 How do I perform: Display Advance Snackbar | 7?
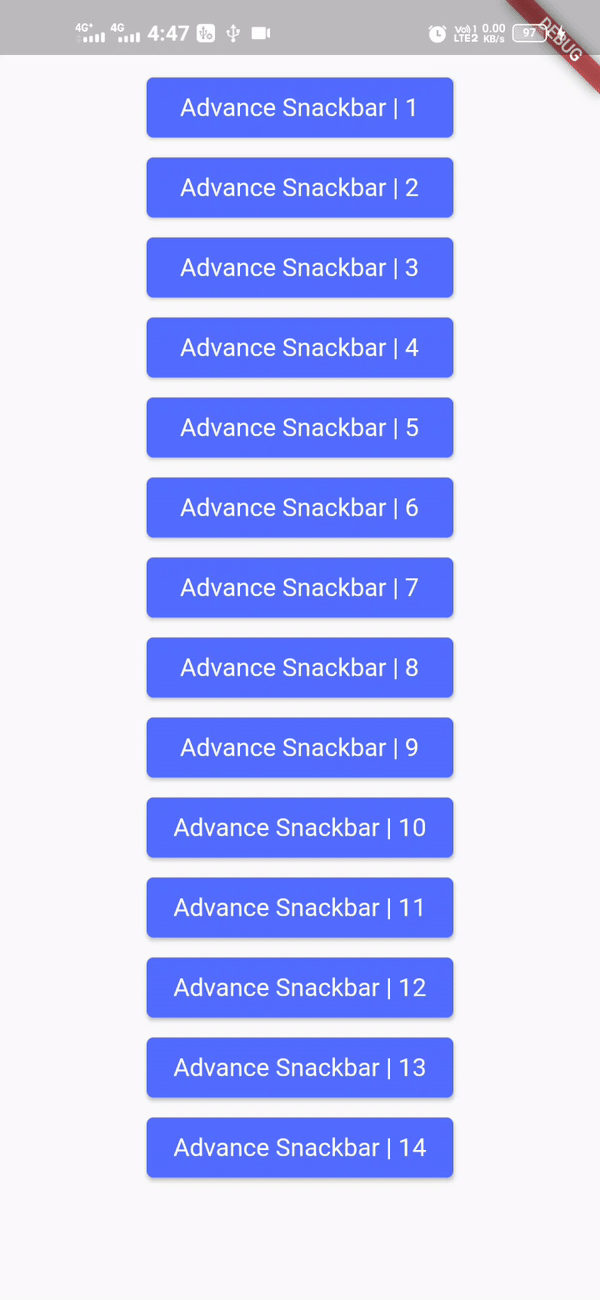point(300,588)
